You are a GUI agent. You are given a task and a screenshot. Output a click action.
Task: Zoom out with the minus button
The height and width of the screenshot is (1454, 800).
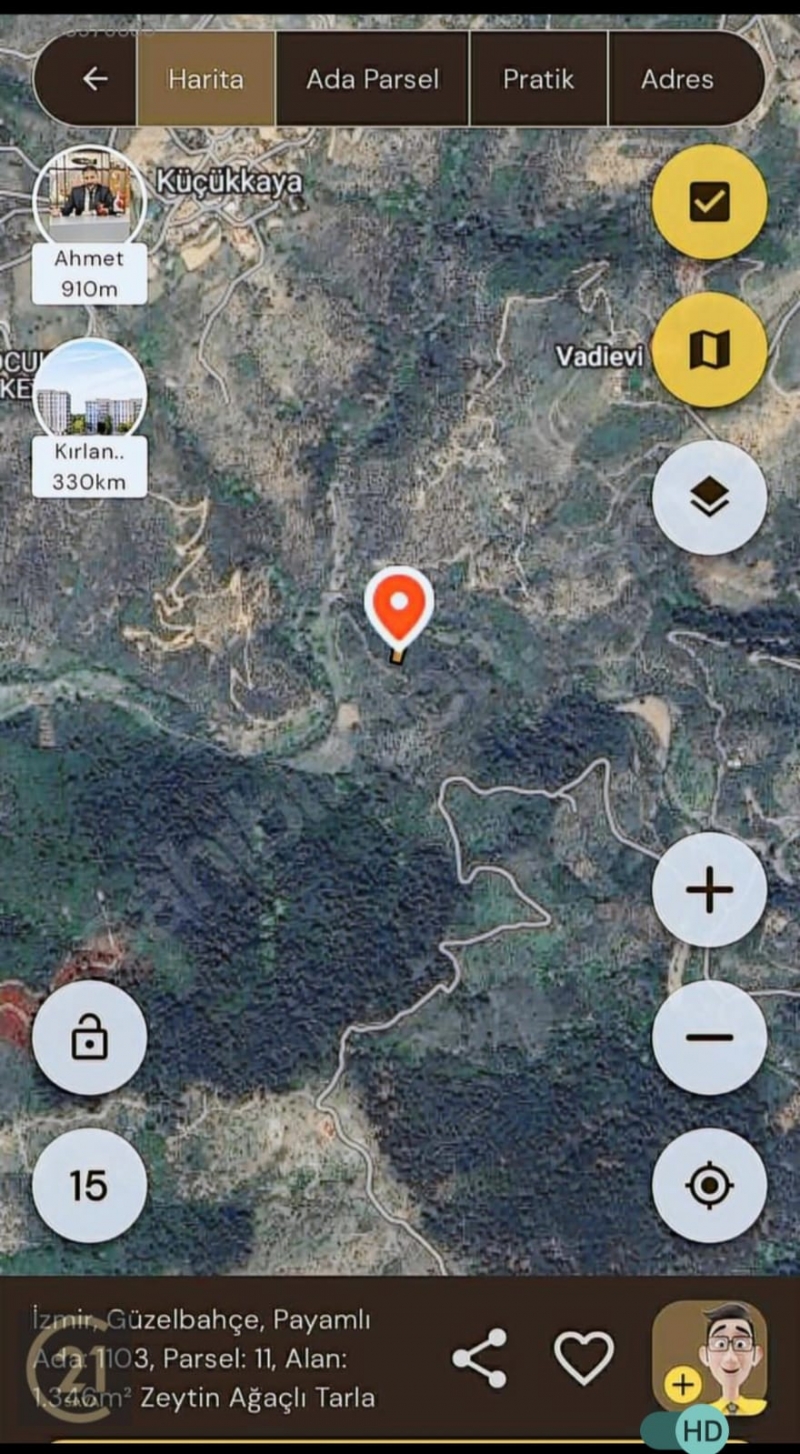point(710,1037)
